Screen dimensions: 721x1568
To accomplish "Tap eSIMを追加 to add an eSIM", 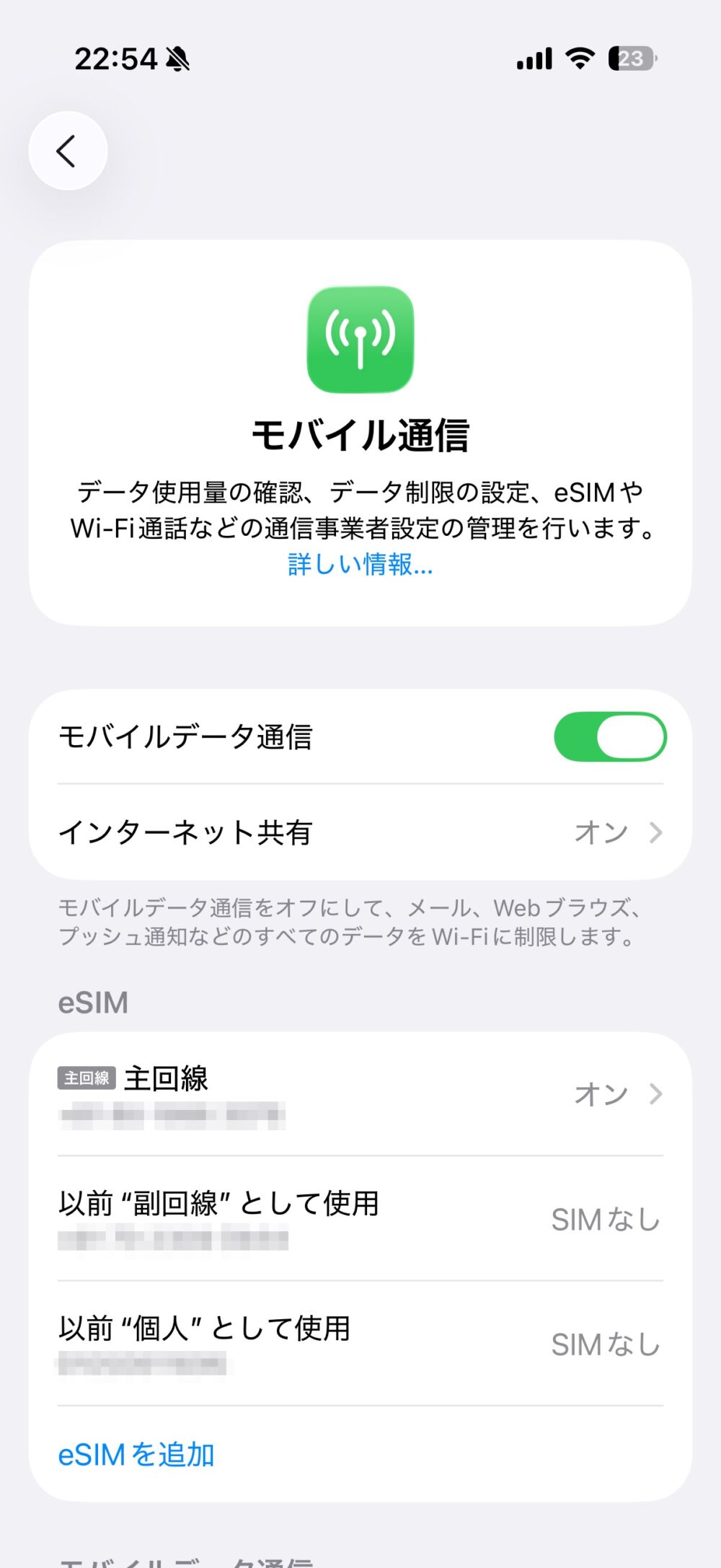I will click(136, 1454).
